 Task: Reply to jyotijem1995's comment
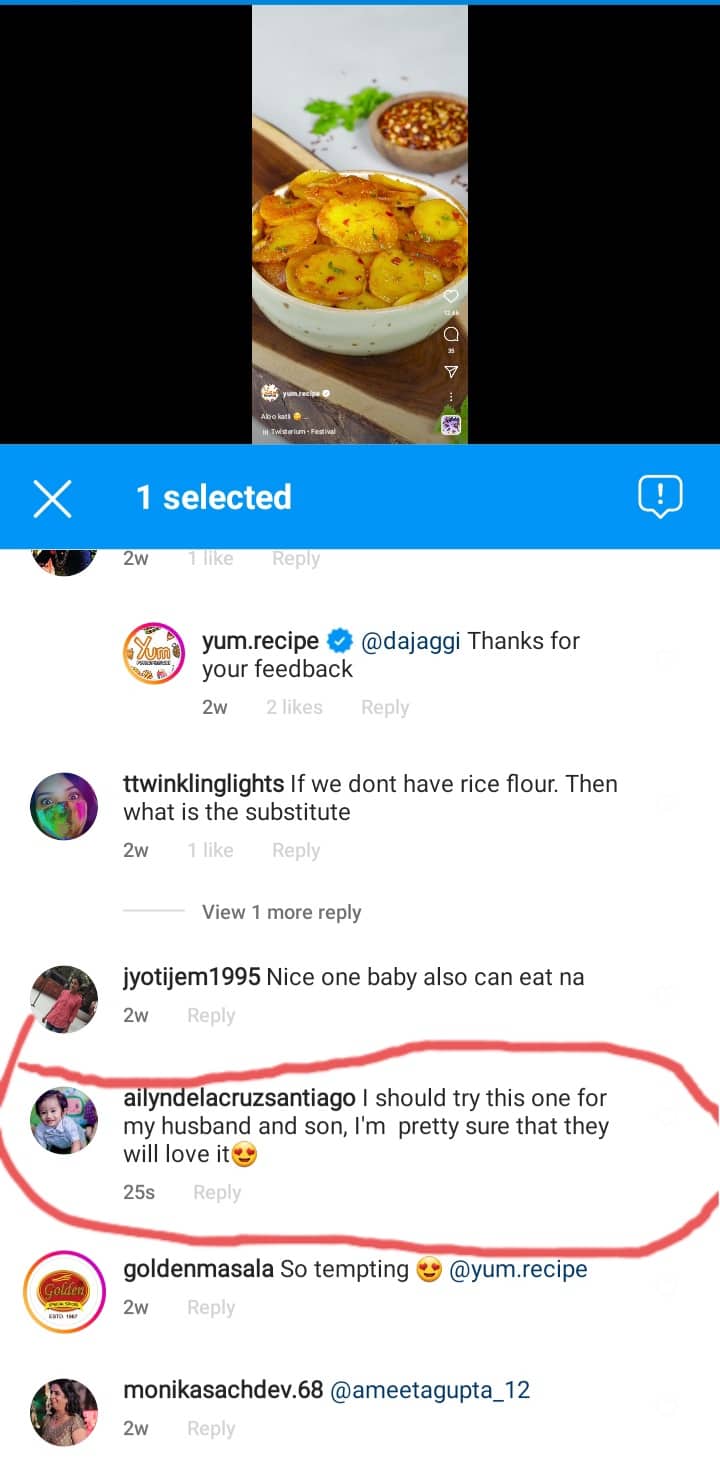coord(211,1015)
